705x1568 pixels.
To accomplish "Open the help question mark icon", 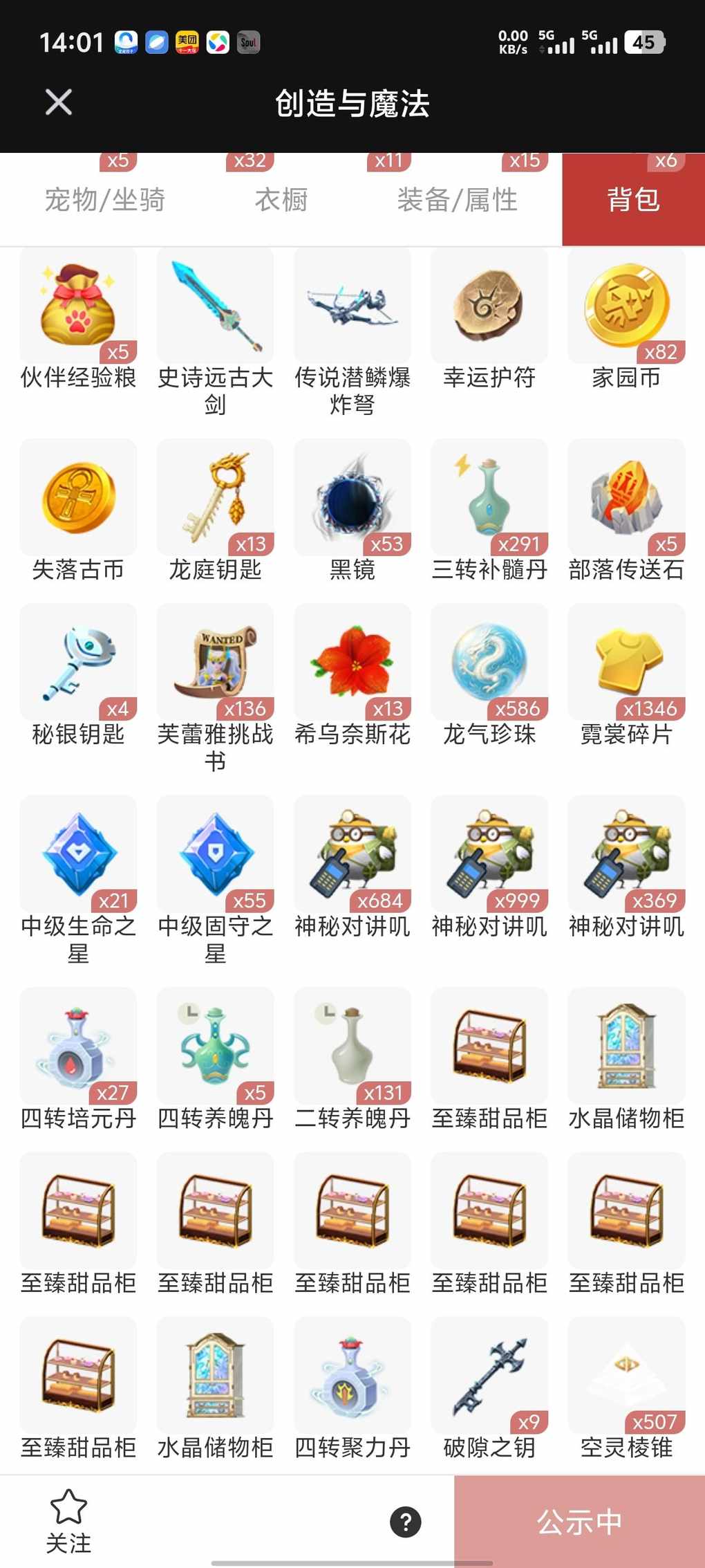I will coord(406,1522).
